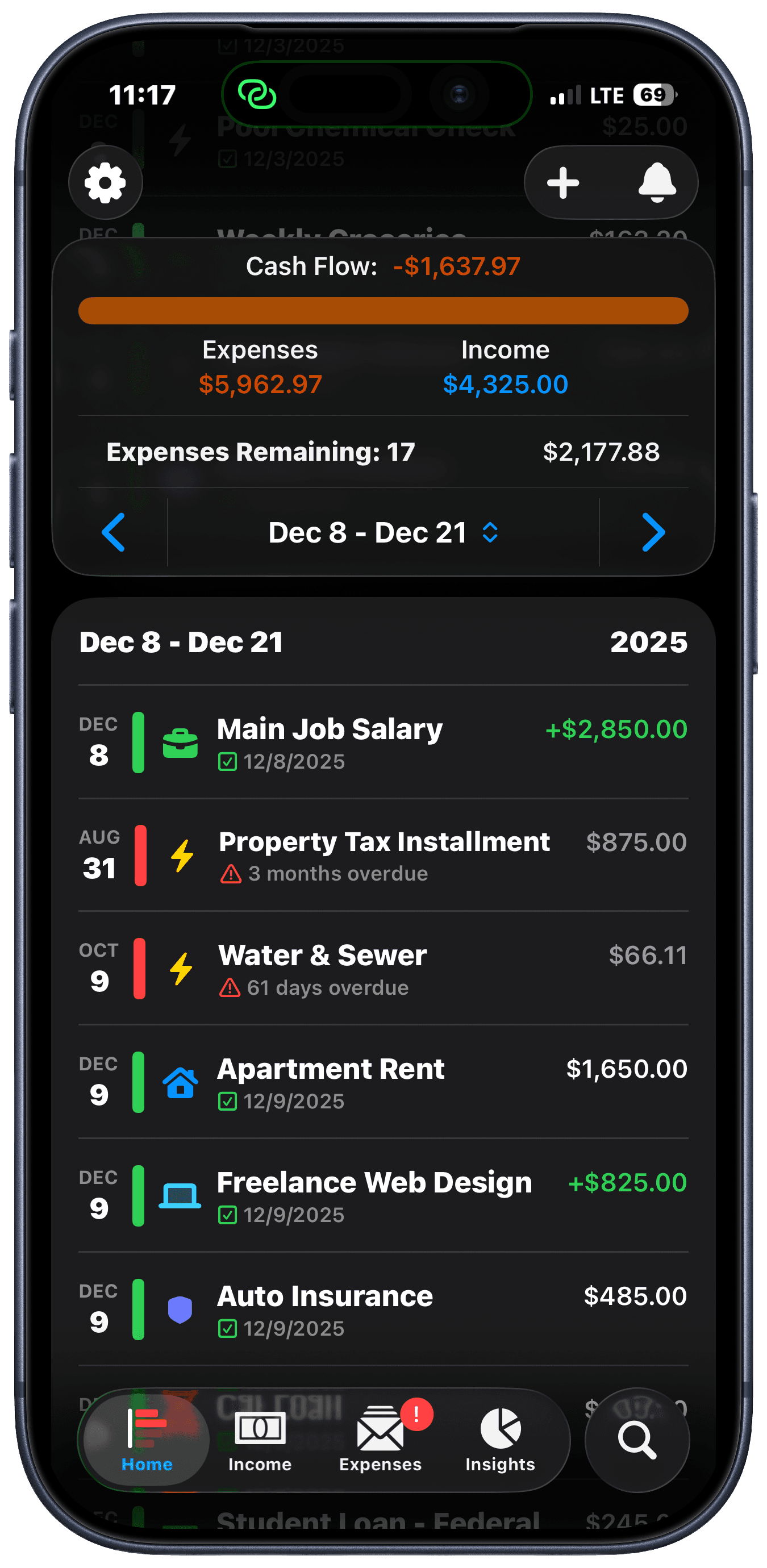Switch to the Income tab
Screen dimensions: 767x1568
pos(260,1440)
